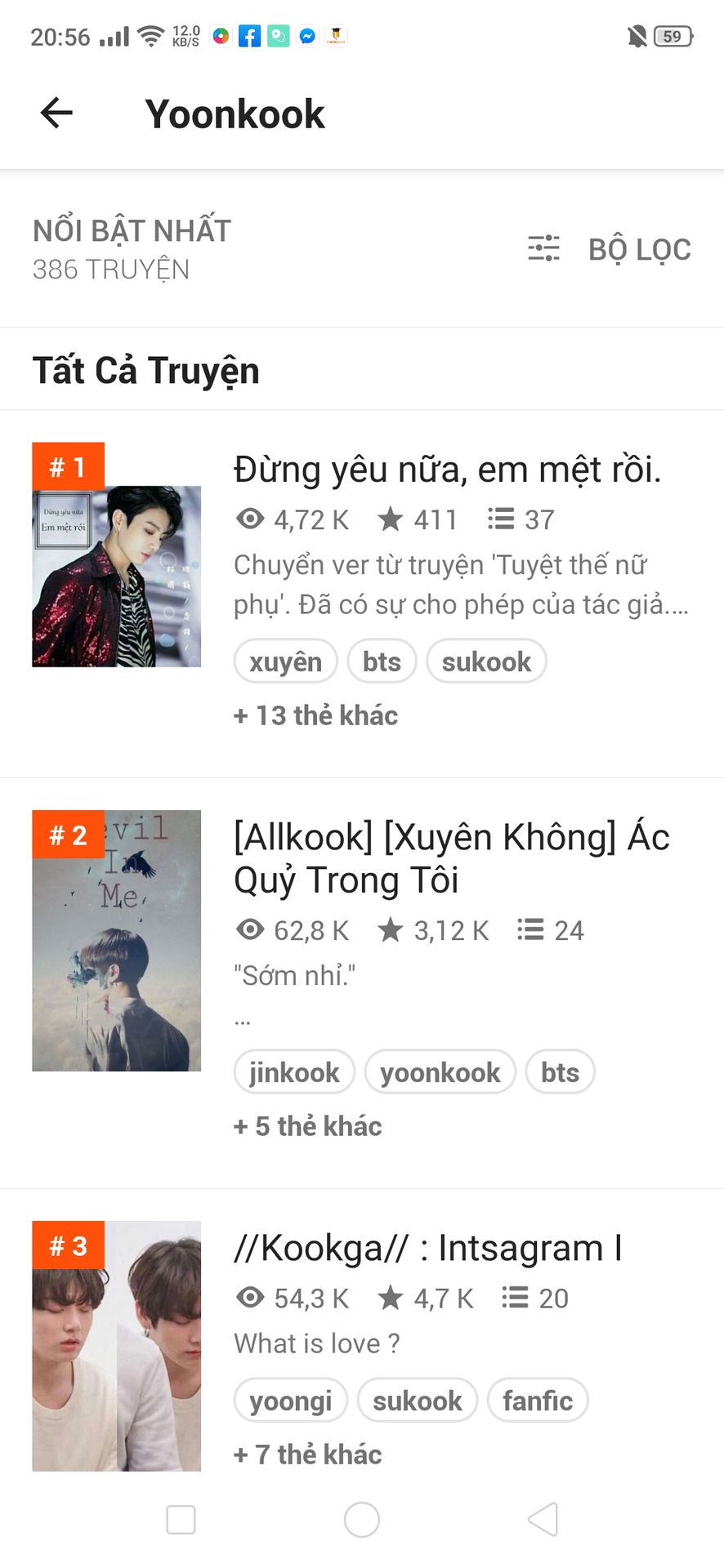Open story 'Đừng yêu nữa, em mệt rồi.'
The height and width of the screenshot is (1568, 724).
pos(447,470)
